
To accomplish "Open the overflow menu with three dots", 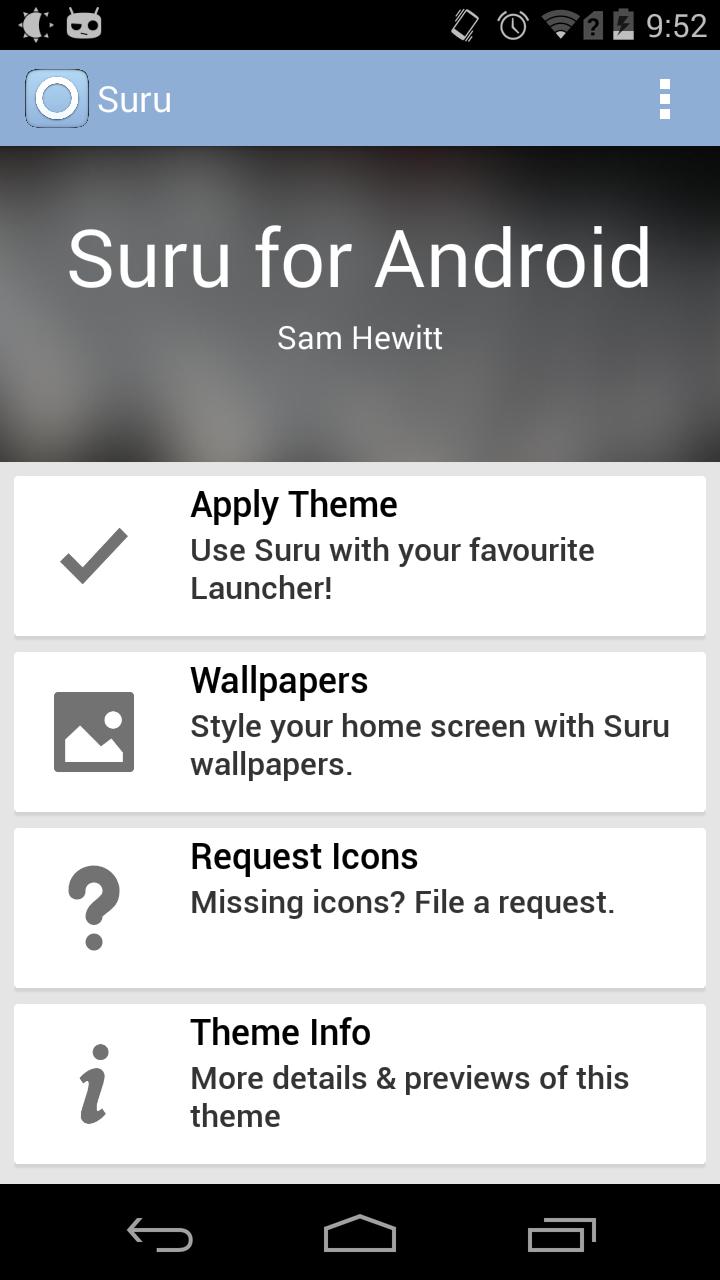I will click(664, 98).
